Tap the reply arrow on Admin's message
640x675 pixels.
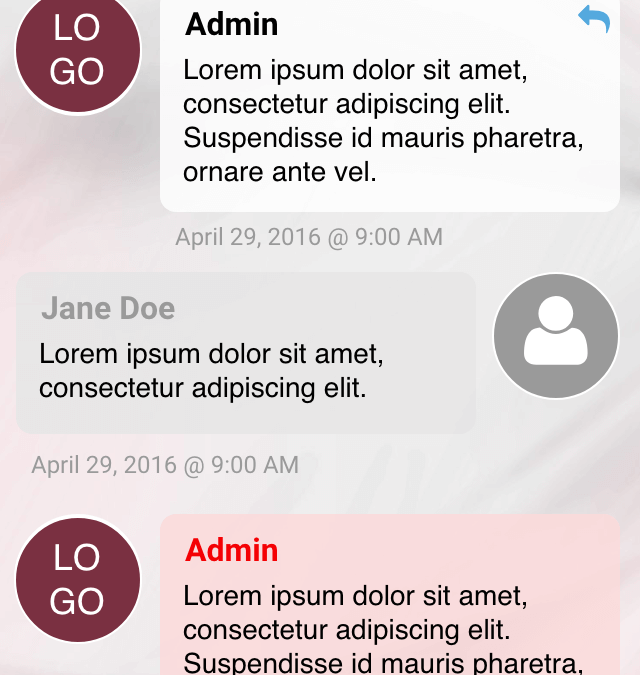point(594,18)
